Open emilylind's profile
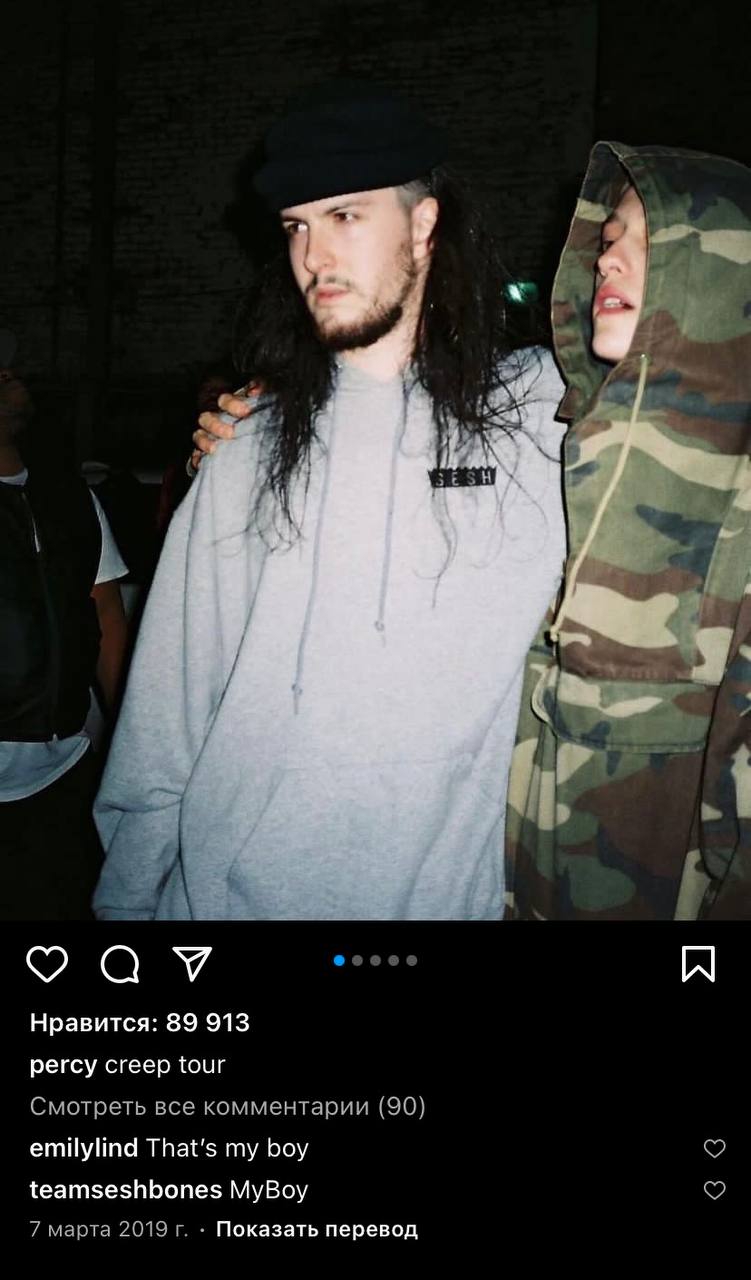Image resolution: width=751 pixels, height=1280 pixels. coord(84,1148)
